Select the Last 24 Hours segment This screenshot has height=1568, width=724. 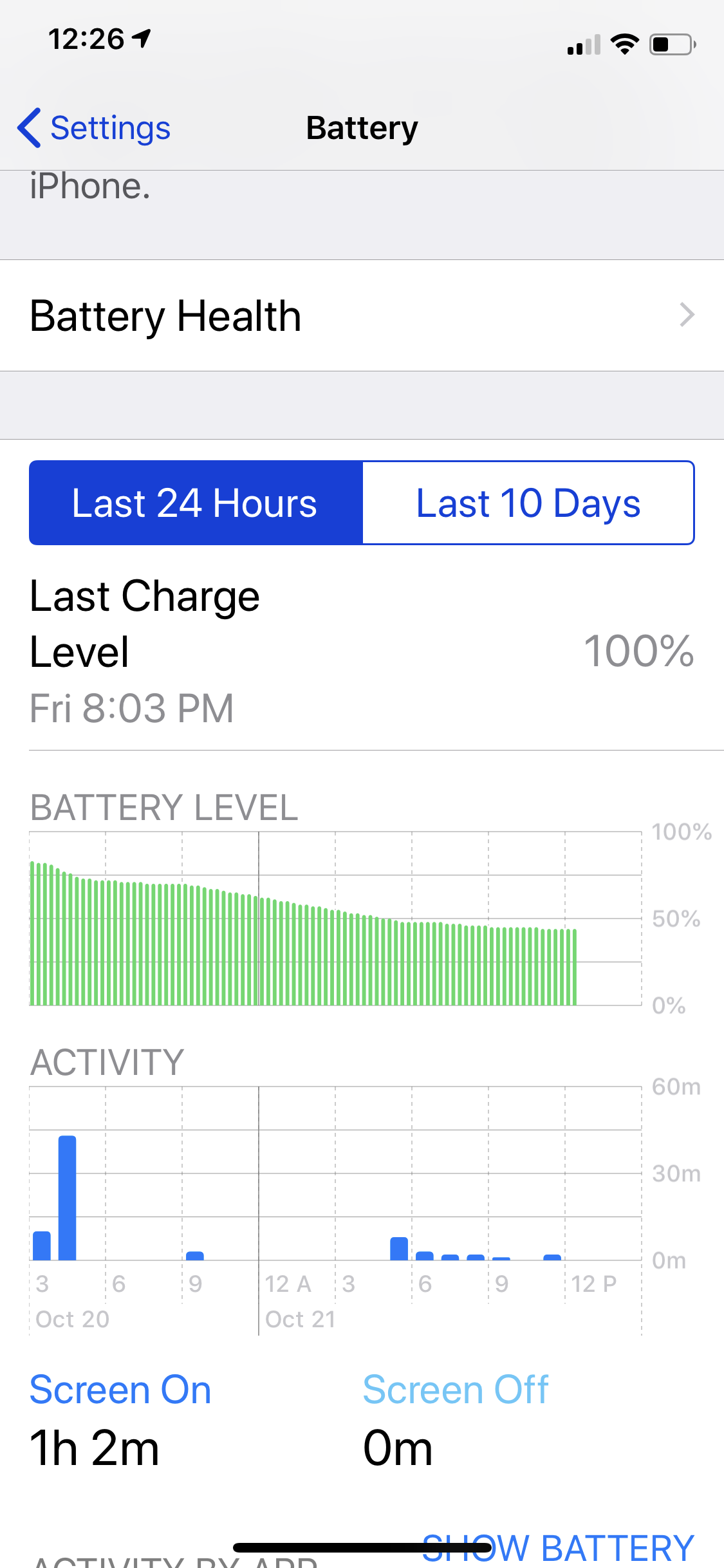point(196,503)
